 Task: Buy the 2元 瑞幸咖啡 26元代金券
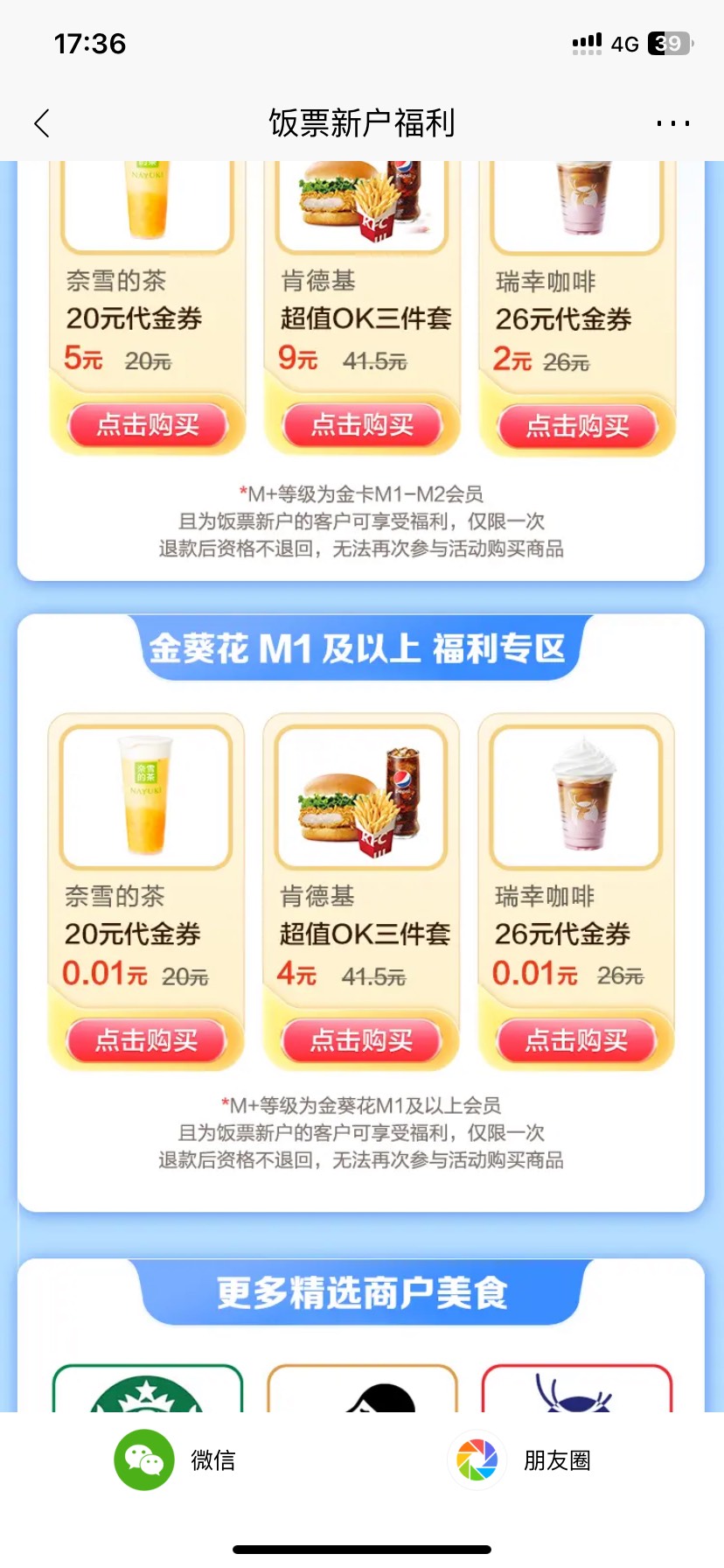577,425
